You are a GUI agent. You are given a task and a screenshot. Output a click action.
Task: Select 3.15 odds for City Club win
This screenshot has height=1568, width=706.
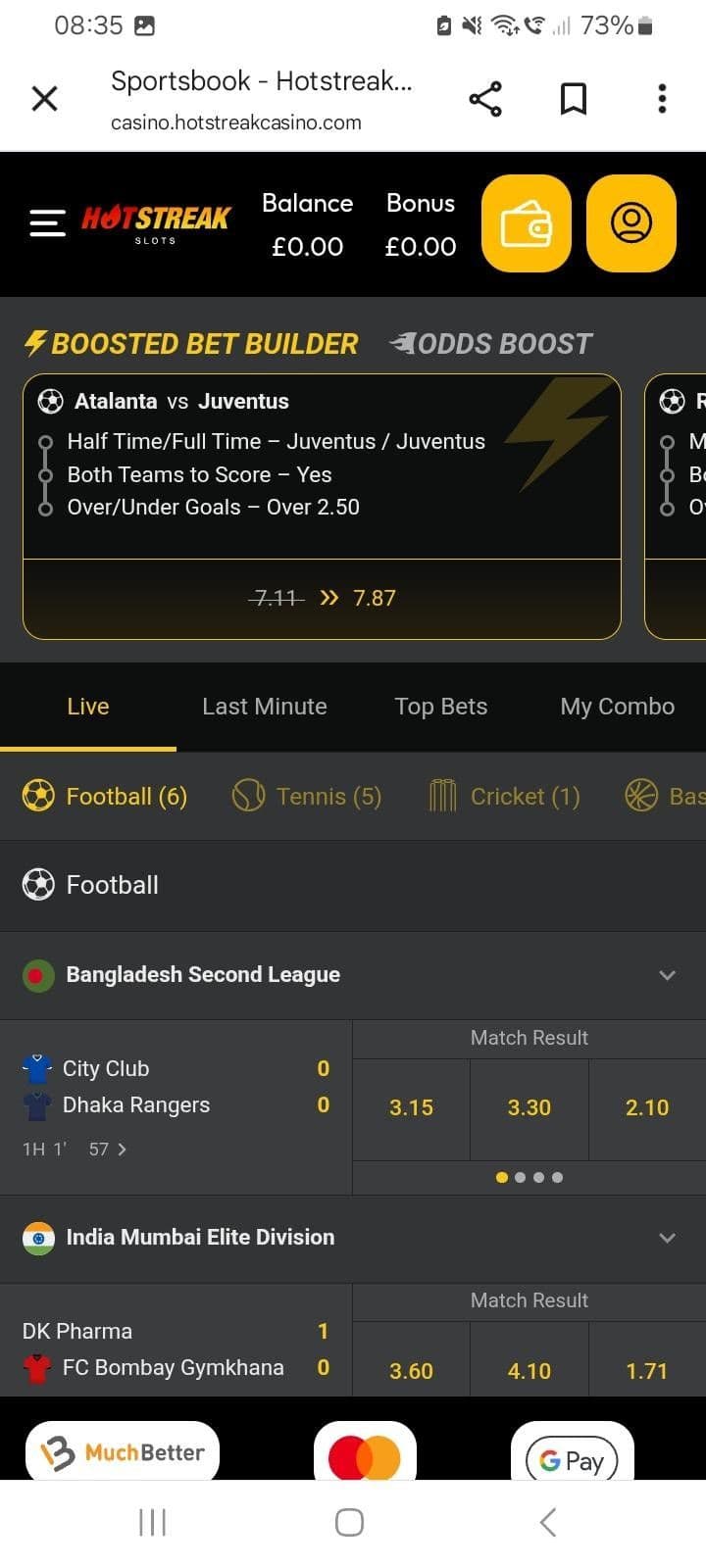click(x=411, y=1107)
